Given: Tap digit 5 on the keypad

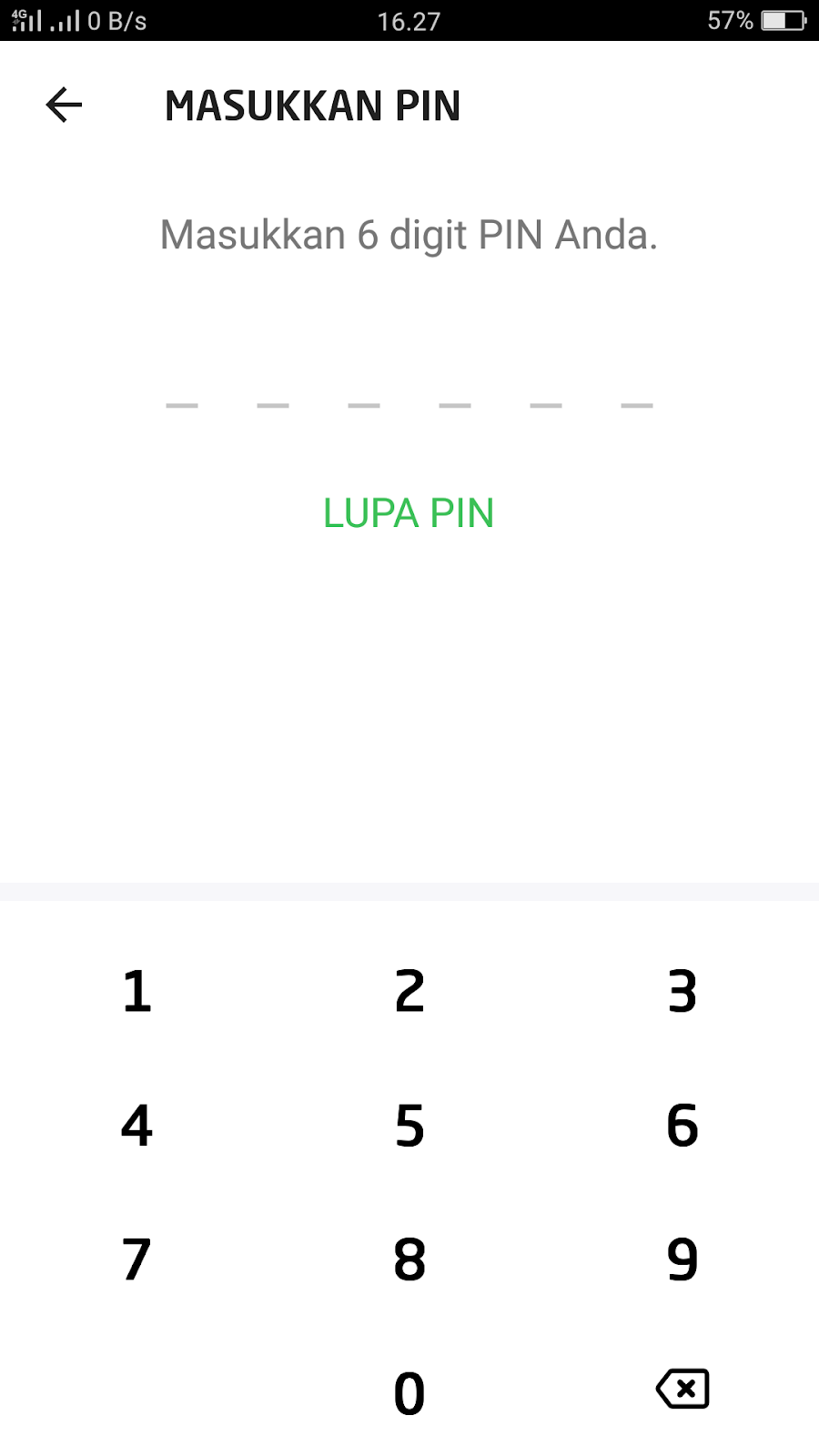Looking at the screenshot, I should click(x=409, y=1126).
